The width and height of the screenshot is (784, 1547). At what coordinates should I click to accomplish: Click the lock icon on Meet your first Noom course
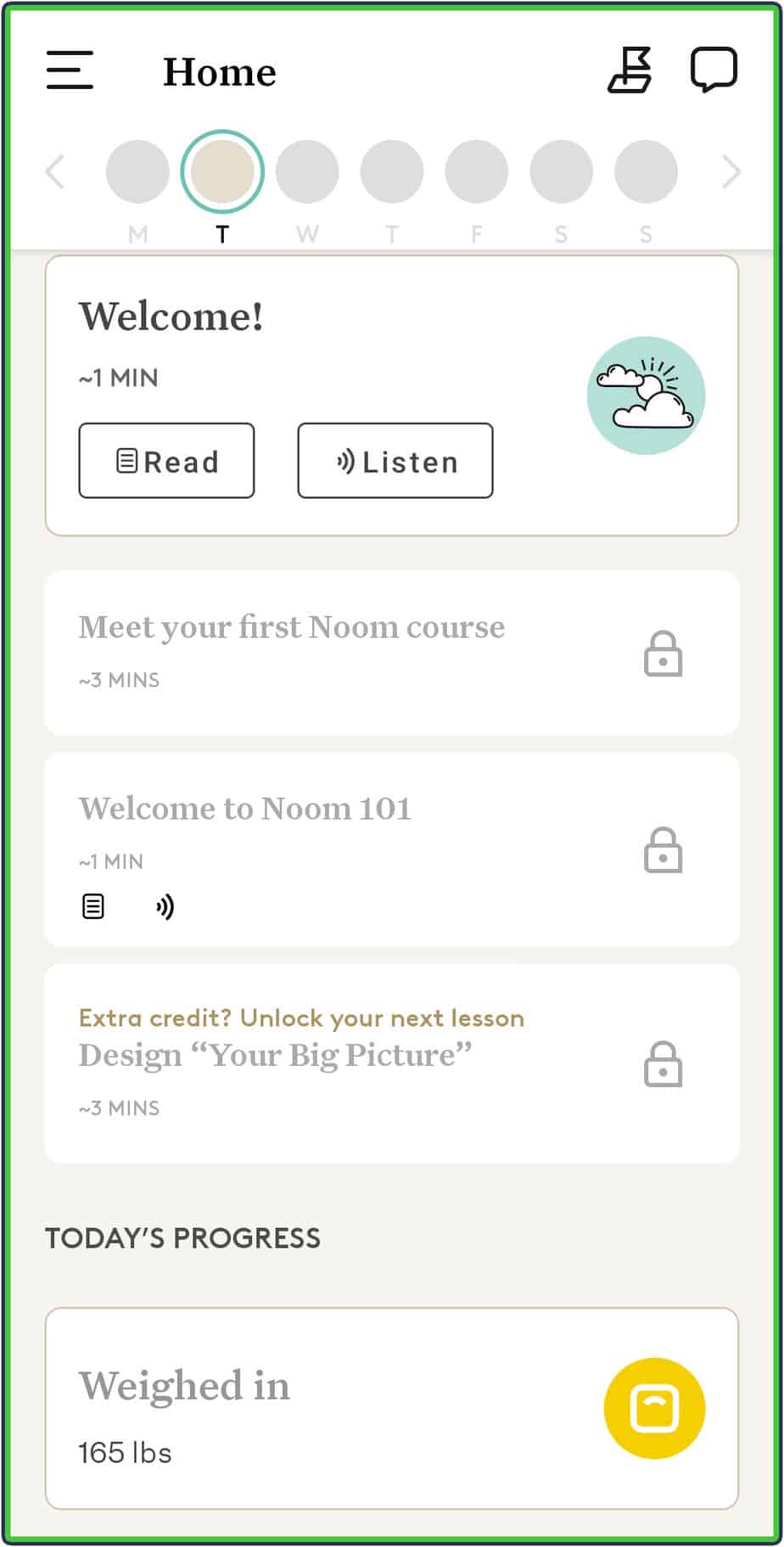coord(664,652)
